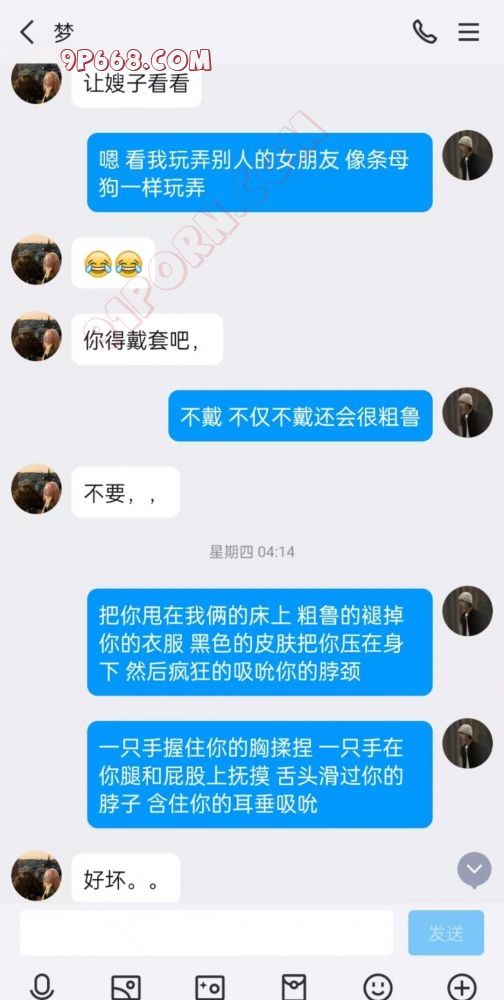Record a voice message with the microphone
The height and width of the screenshot is (1000, 504).
(x=42, y=986)
